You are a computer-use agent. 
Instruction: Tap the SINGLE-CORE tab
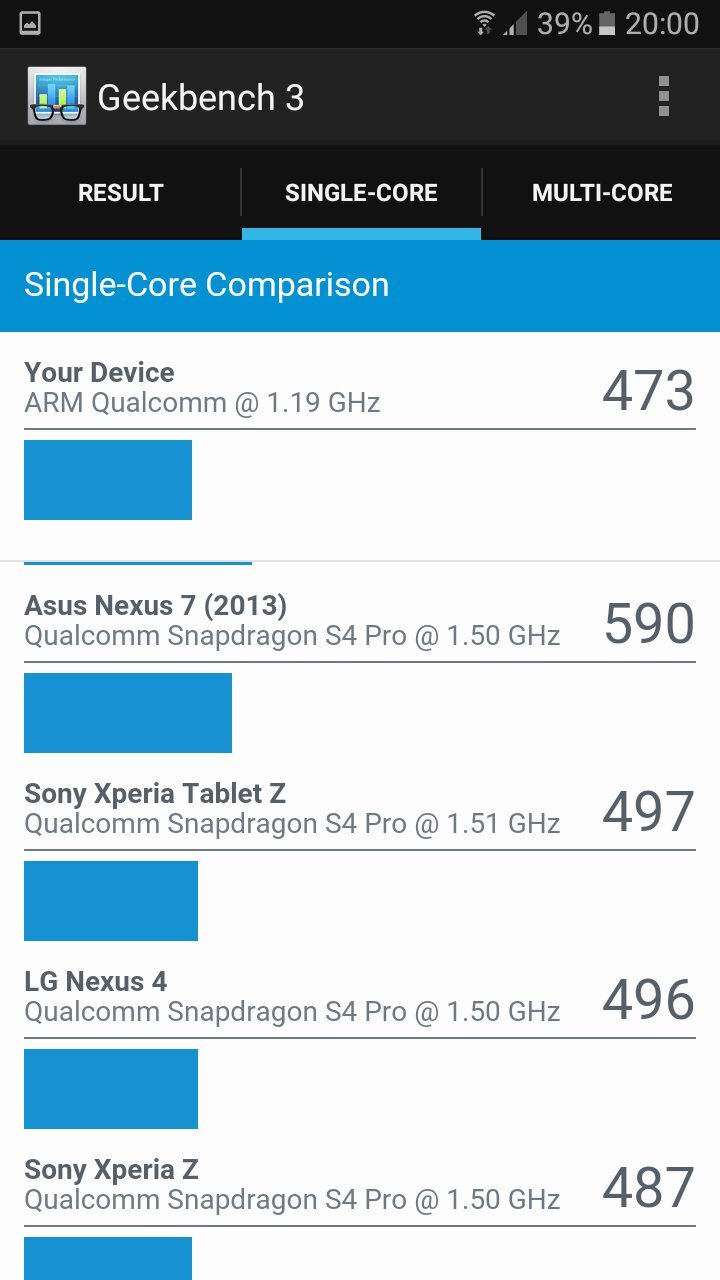coord(361,192)
